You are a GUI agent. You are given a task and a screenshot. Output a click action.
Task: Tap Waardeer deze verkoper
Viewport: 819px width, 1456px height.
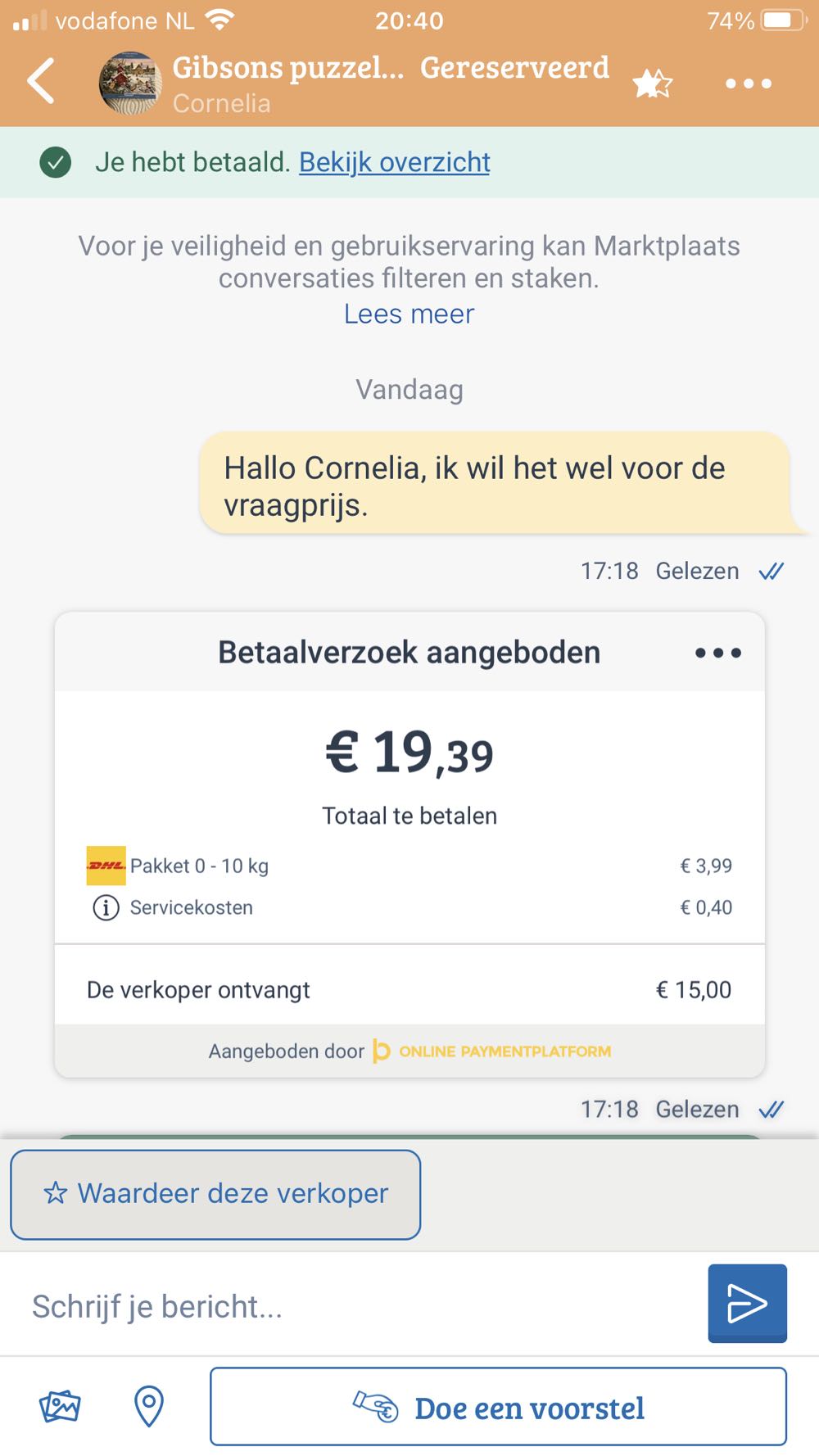pos(215,1194)
